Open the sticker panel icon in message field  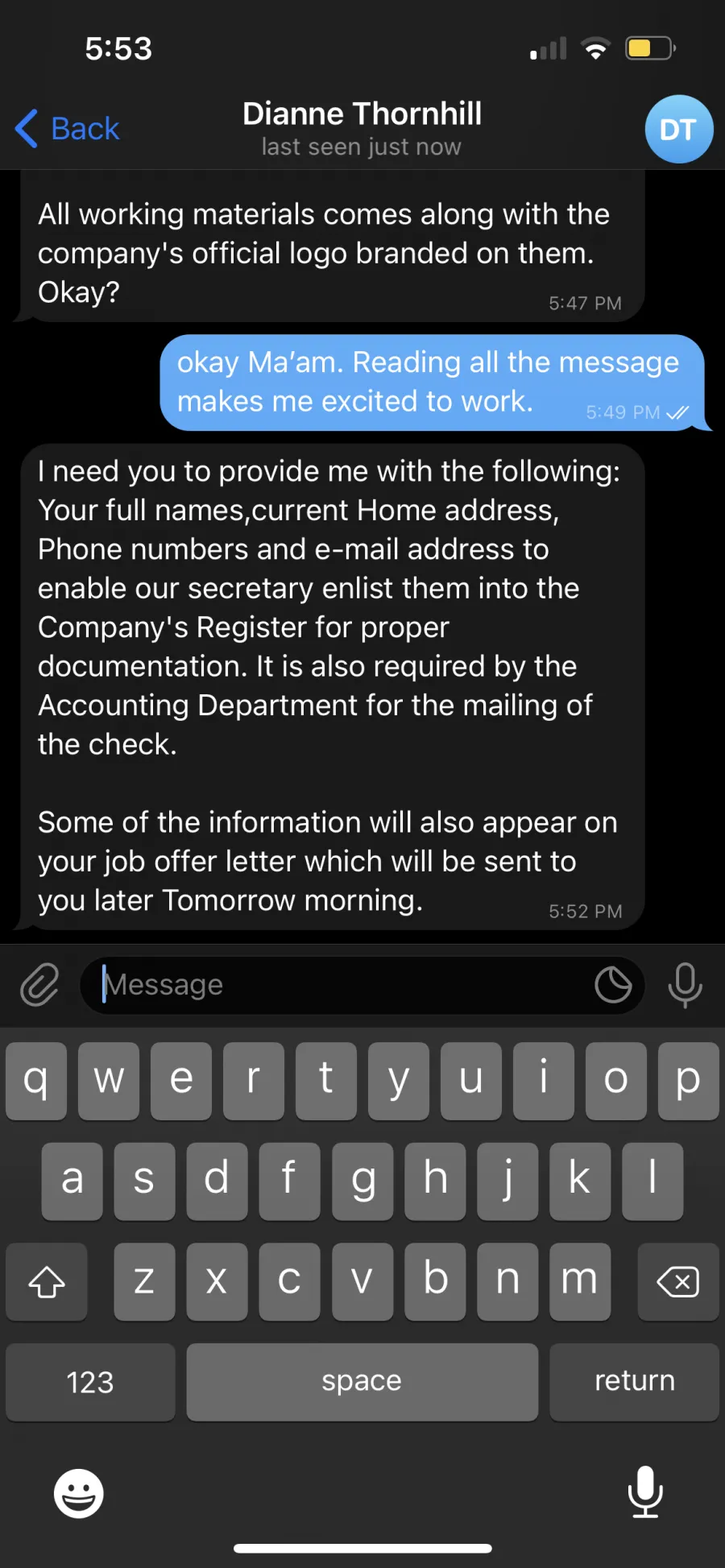point(613,984)
